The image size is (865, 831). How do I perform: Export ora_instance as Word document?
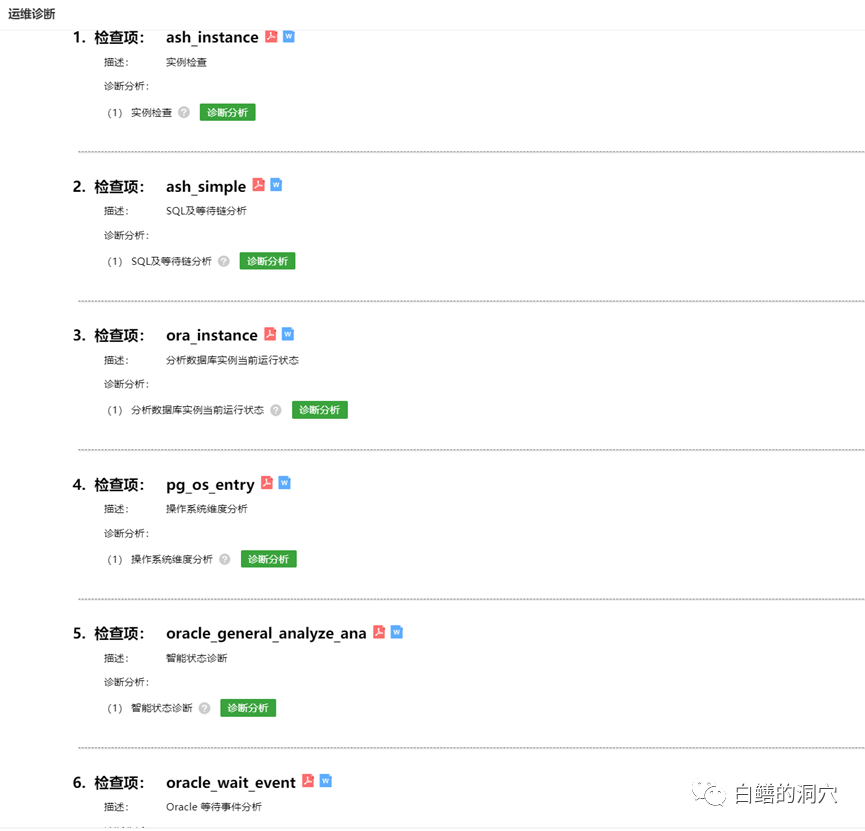click(x=288, y=334)
